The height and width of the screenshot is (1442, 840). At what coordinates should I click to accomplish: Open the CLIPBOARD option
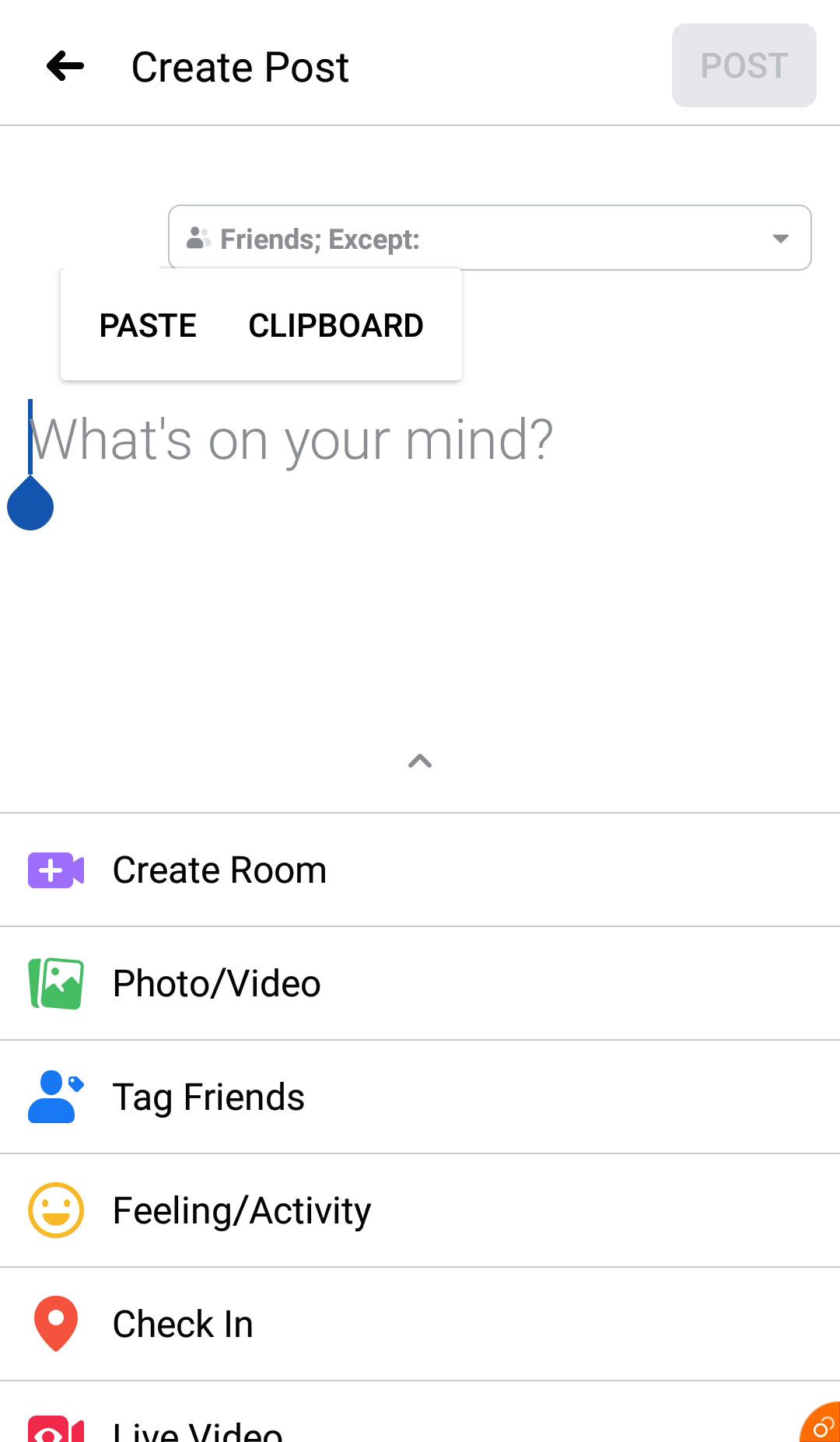click(x=335, y=325)
